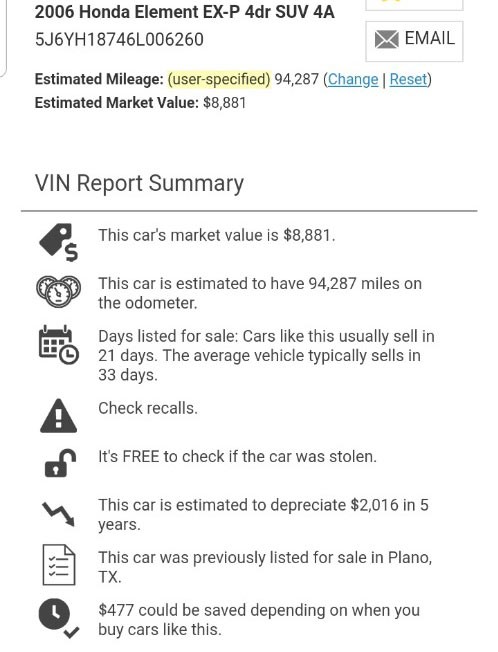Reset the estimated mileage
498x652 pixels.
point(408,79)
